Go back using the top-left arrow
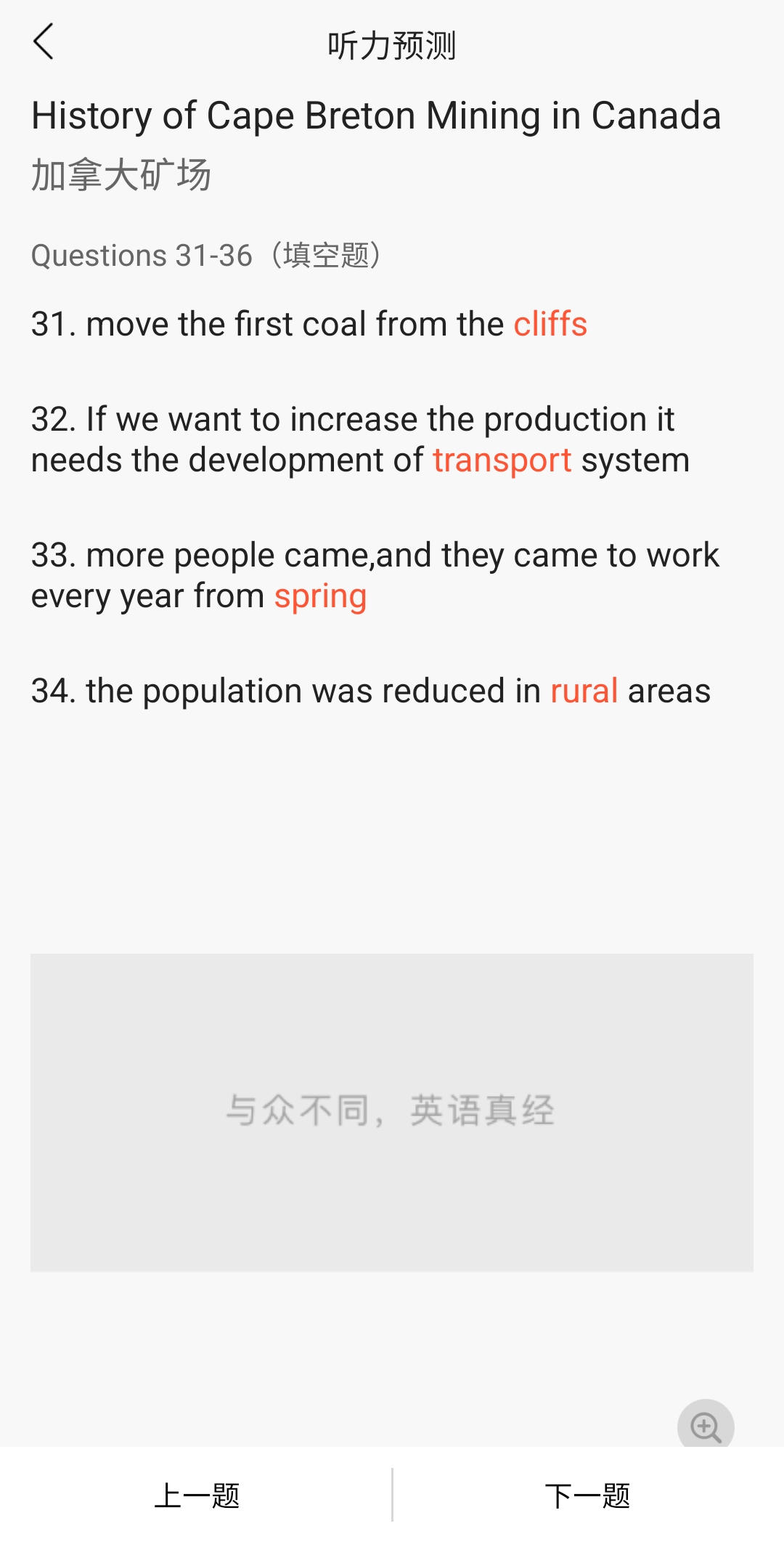Image resolution: width=784 pixels, height=1542 pixels. [44, 41]
